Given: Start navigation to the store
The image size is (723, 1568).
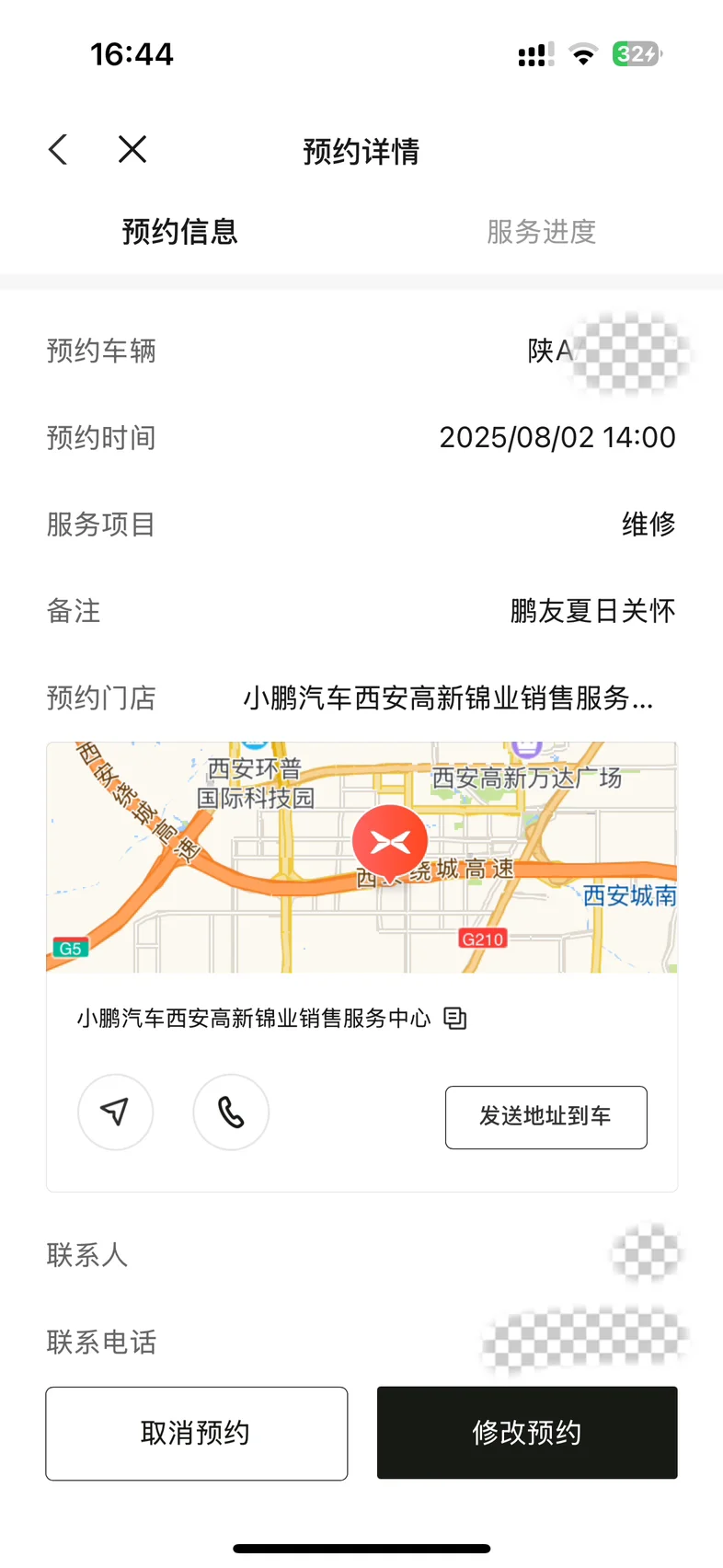Looking at the screenshot, I should point(115,1112).
